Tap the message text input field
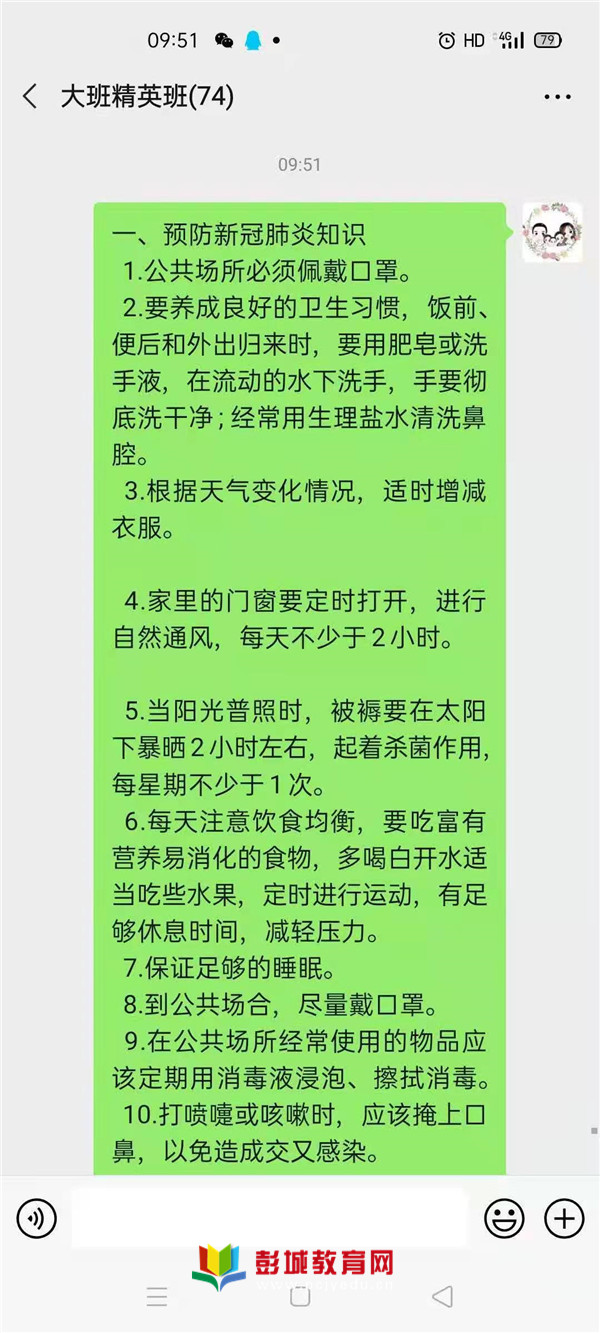 269,1218
